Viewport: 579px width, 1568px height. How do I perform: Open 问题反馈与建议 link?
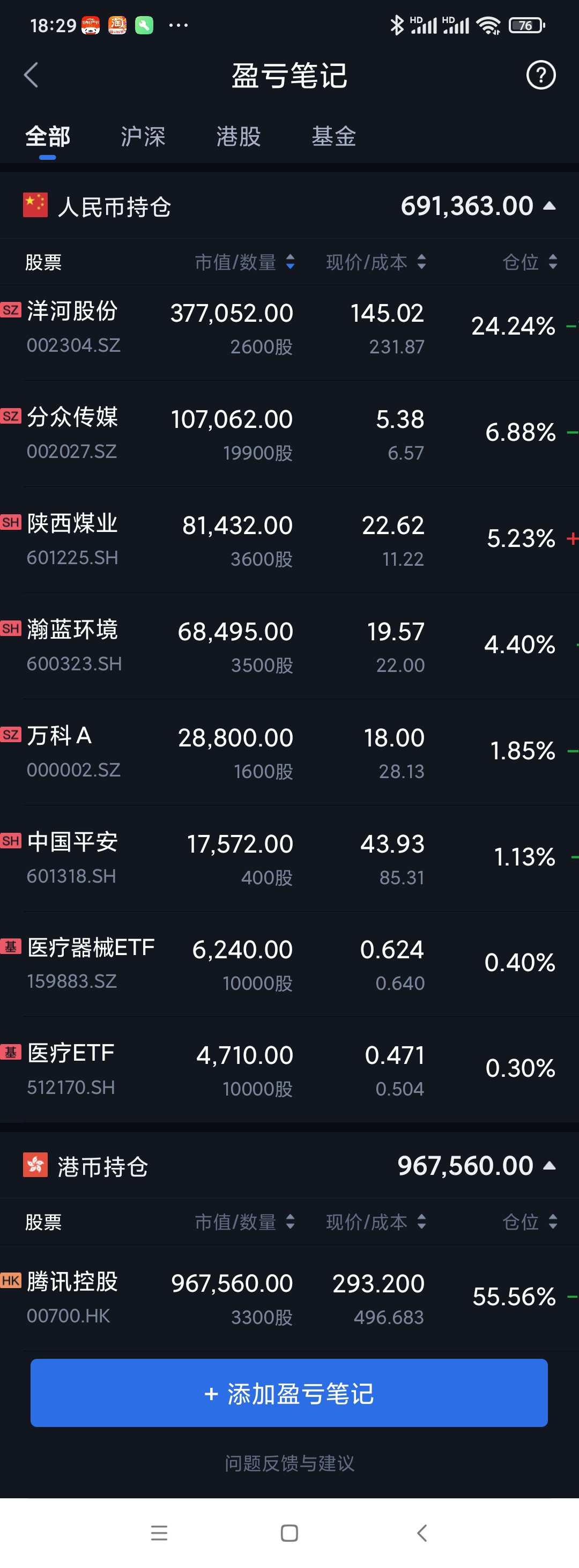(x=289, y=1463)
